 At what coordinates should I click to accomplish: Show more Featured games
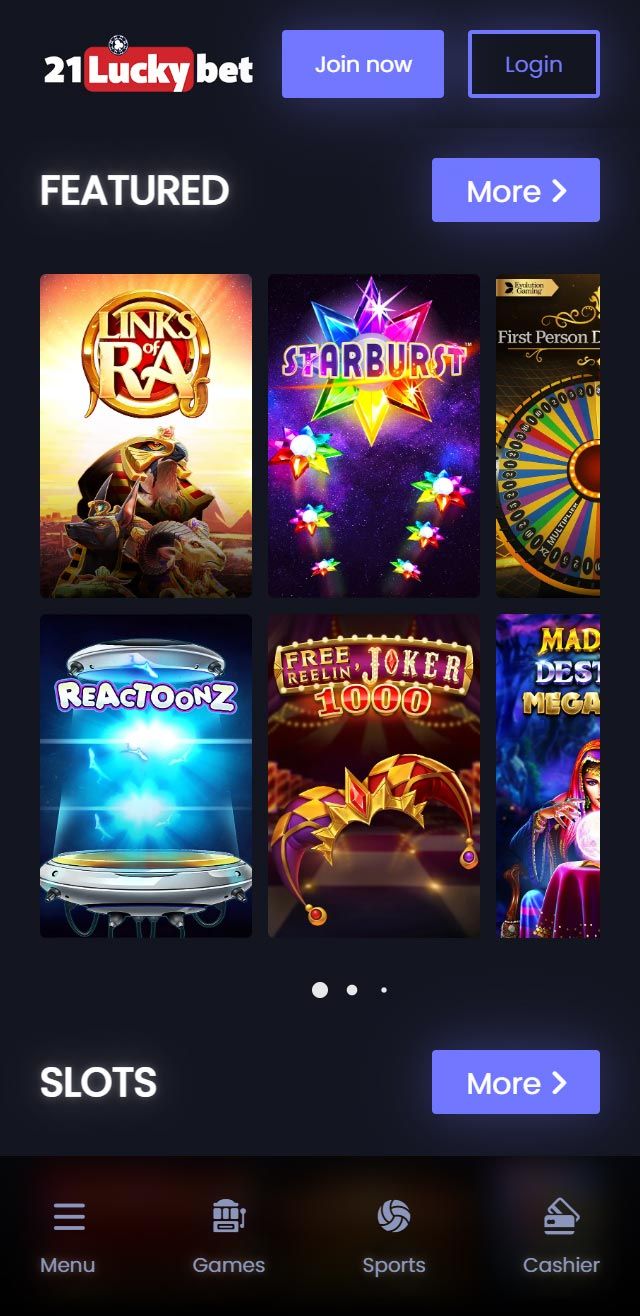tap(515, 190)
